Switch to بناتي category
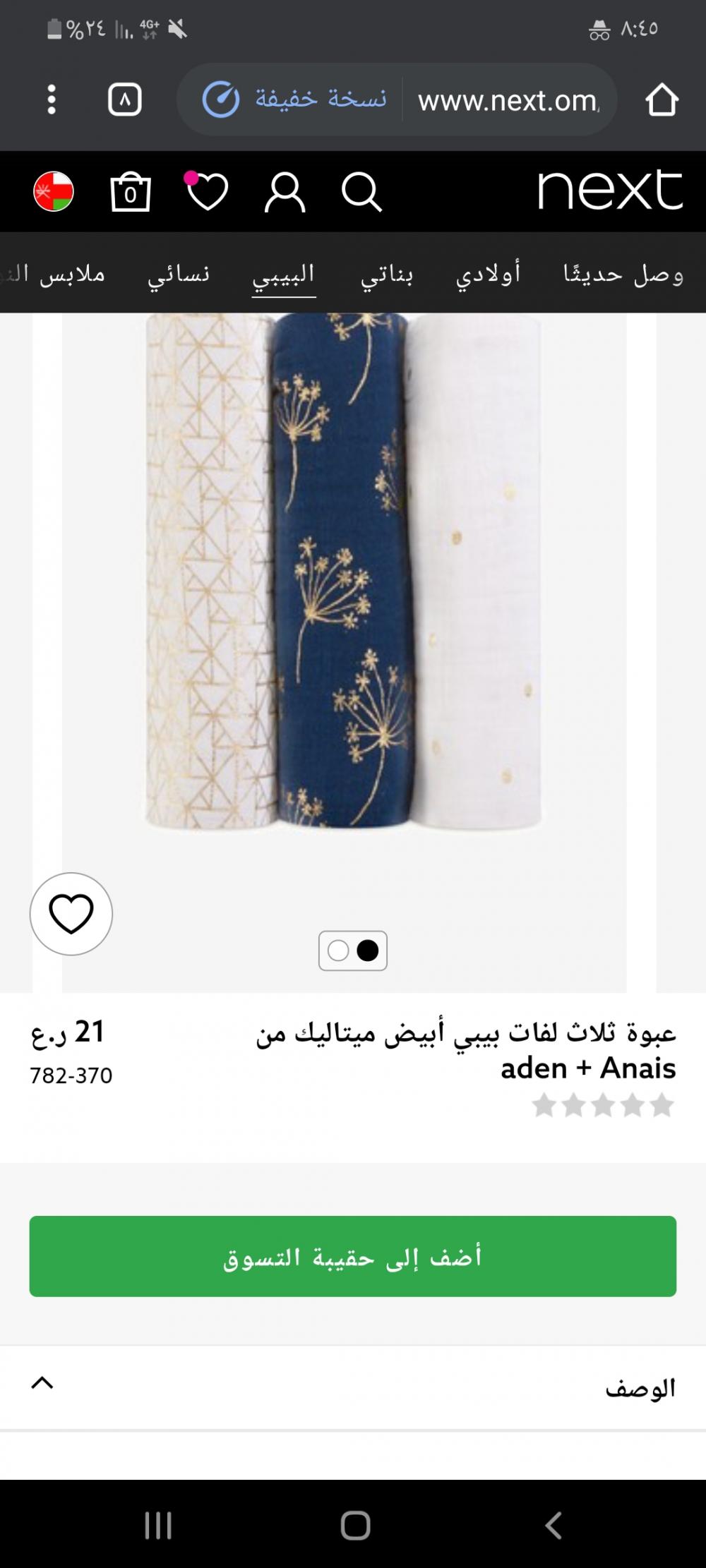This screenshot has width=706, height=1568. click(387, 274)
